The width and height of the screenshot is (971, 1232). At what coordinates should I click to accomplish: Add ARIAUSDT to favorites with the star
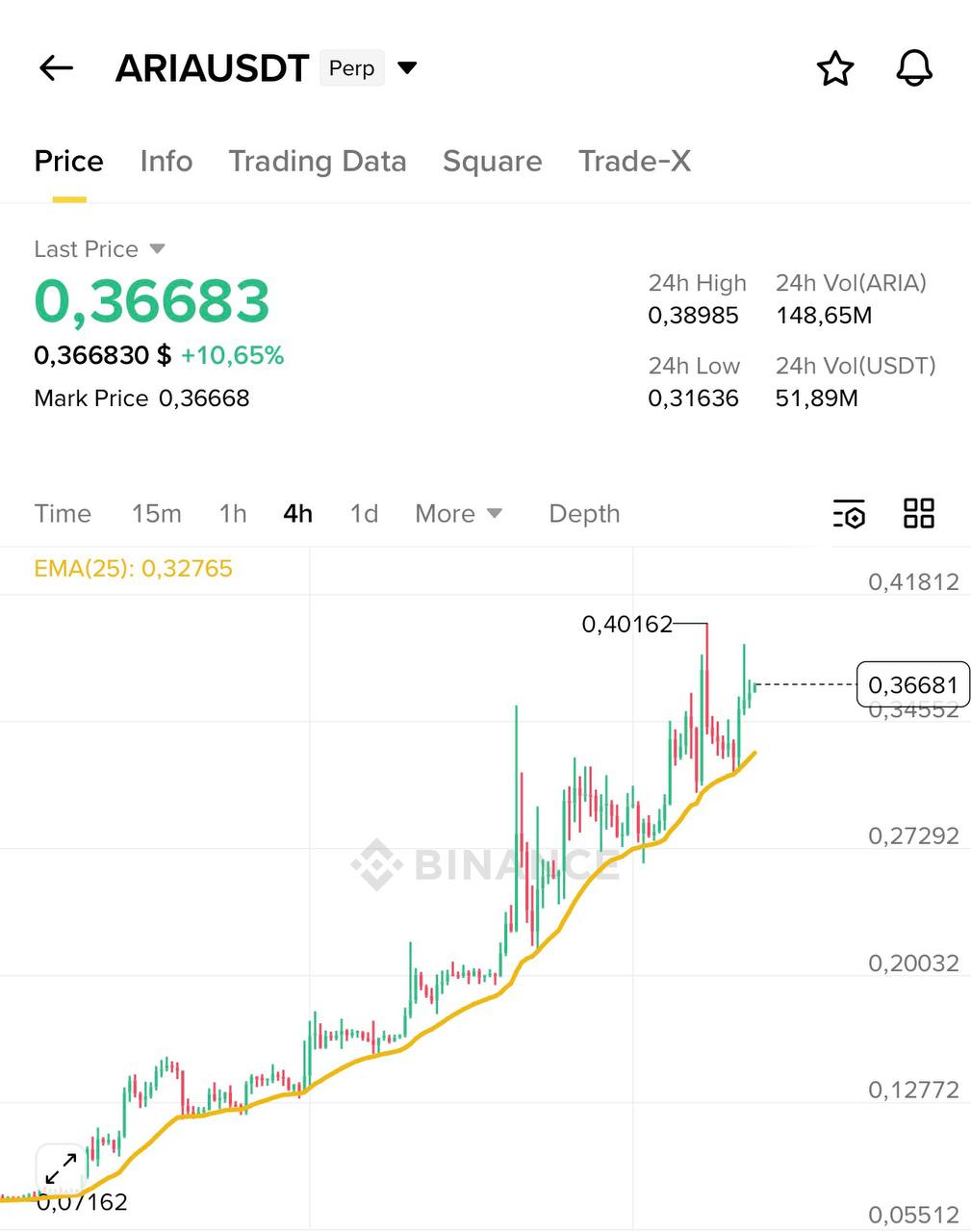[834, 68]
